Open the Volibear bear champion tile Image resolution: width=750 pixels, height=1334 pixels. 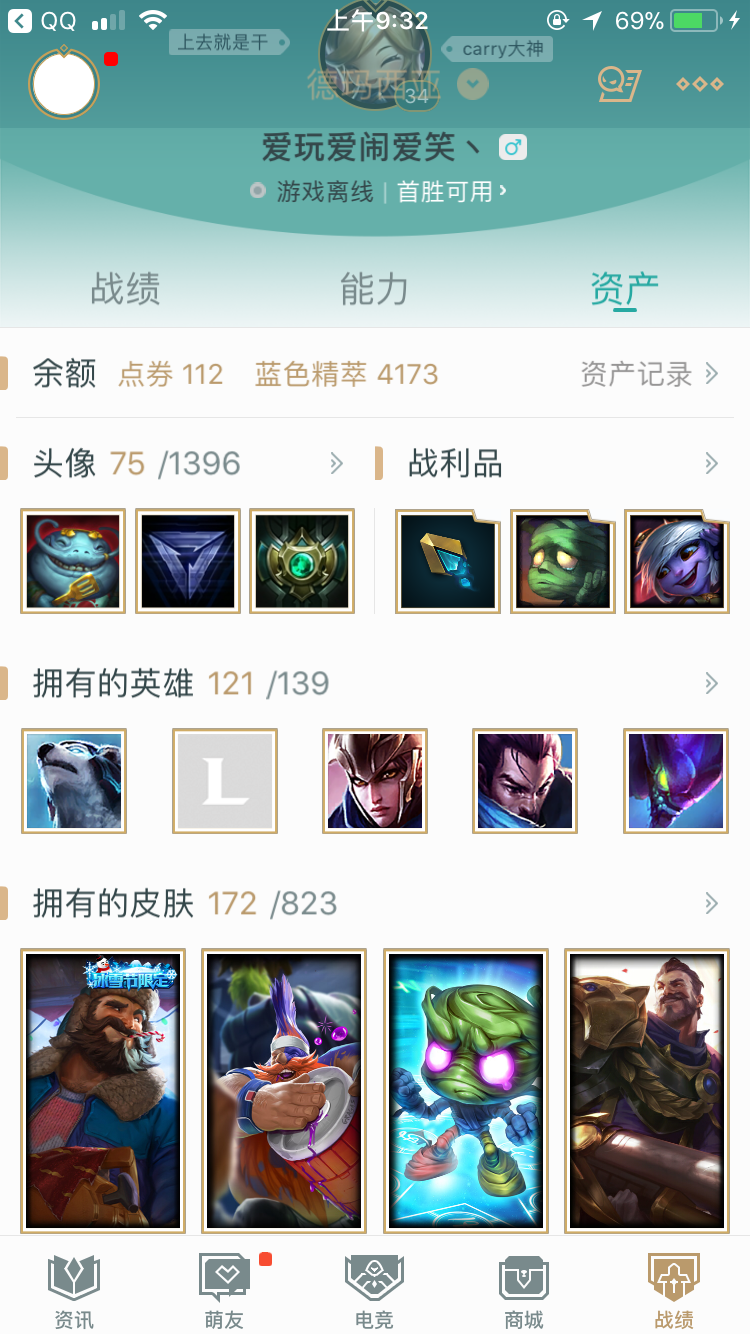pos(74,781)
